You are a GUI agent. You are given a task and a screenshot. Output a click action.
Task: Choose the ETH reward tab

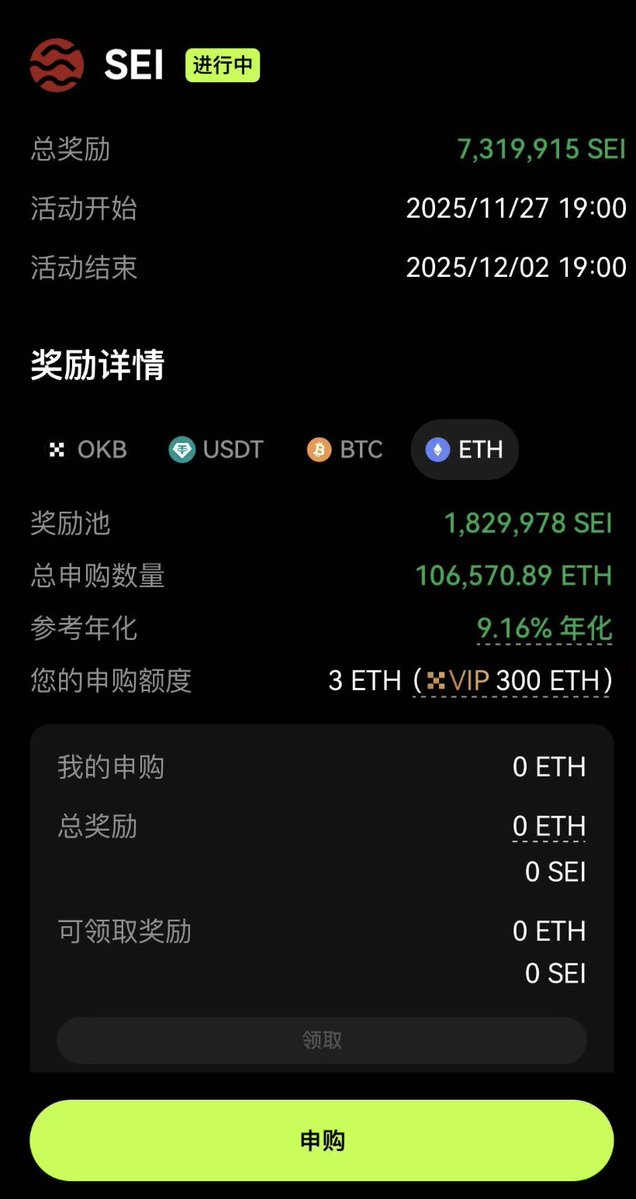(x=465, y=450)
